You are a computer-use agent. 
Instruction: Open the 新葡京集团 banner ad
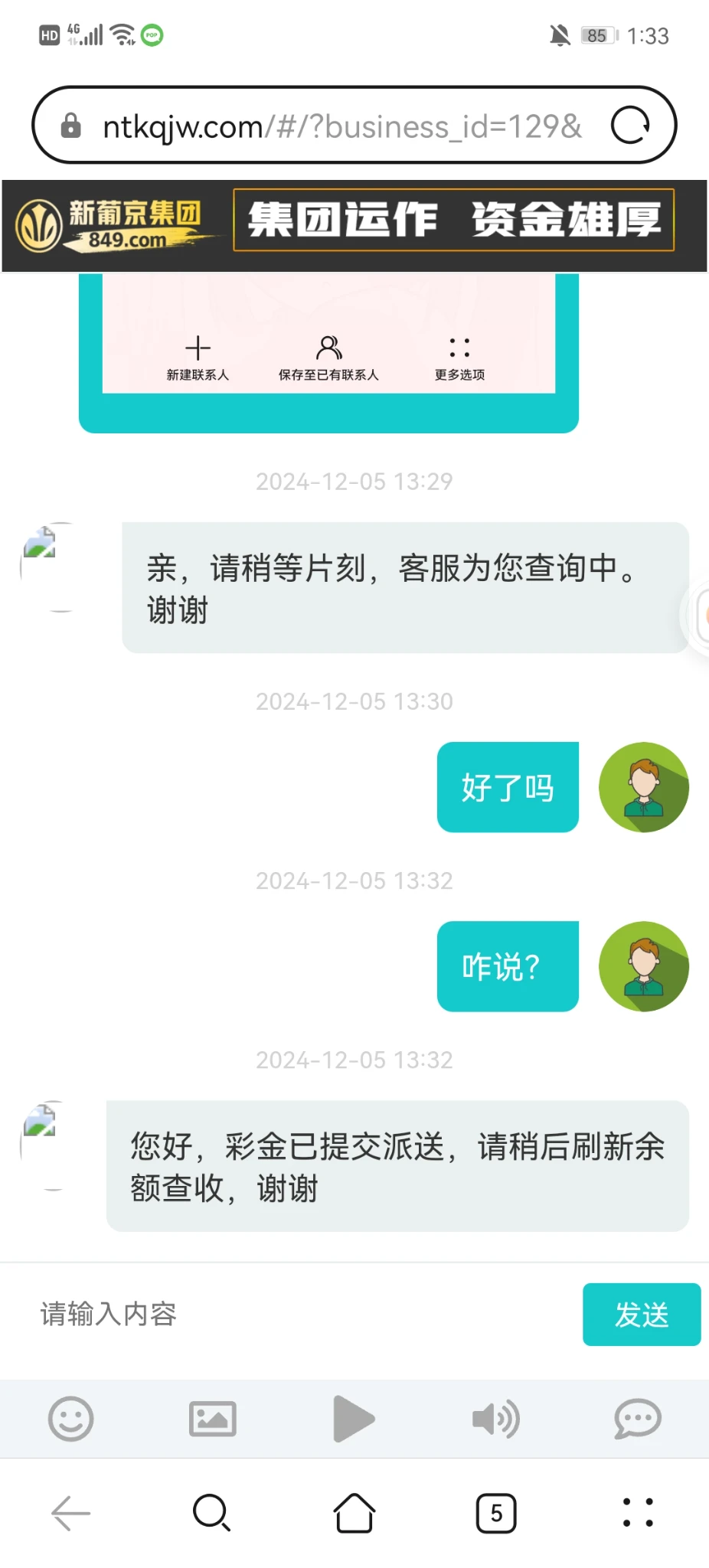[x=354, y=226]
